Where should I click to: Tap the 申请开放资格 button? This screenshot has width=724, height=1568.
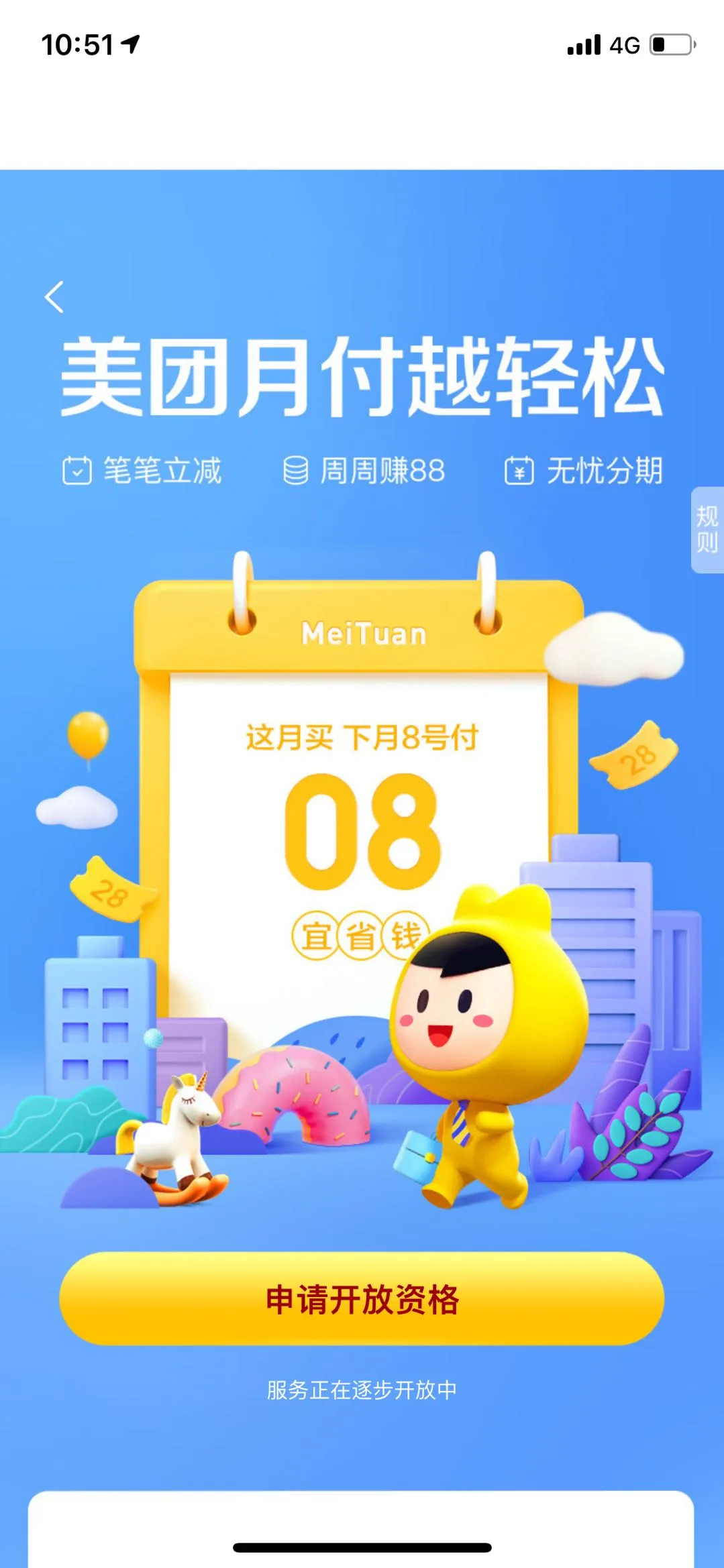362,1298
